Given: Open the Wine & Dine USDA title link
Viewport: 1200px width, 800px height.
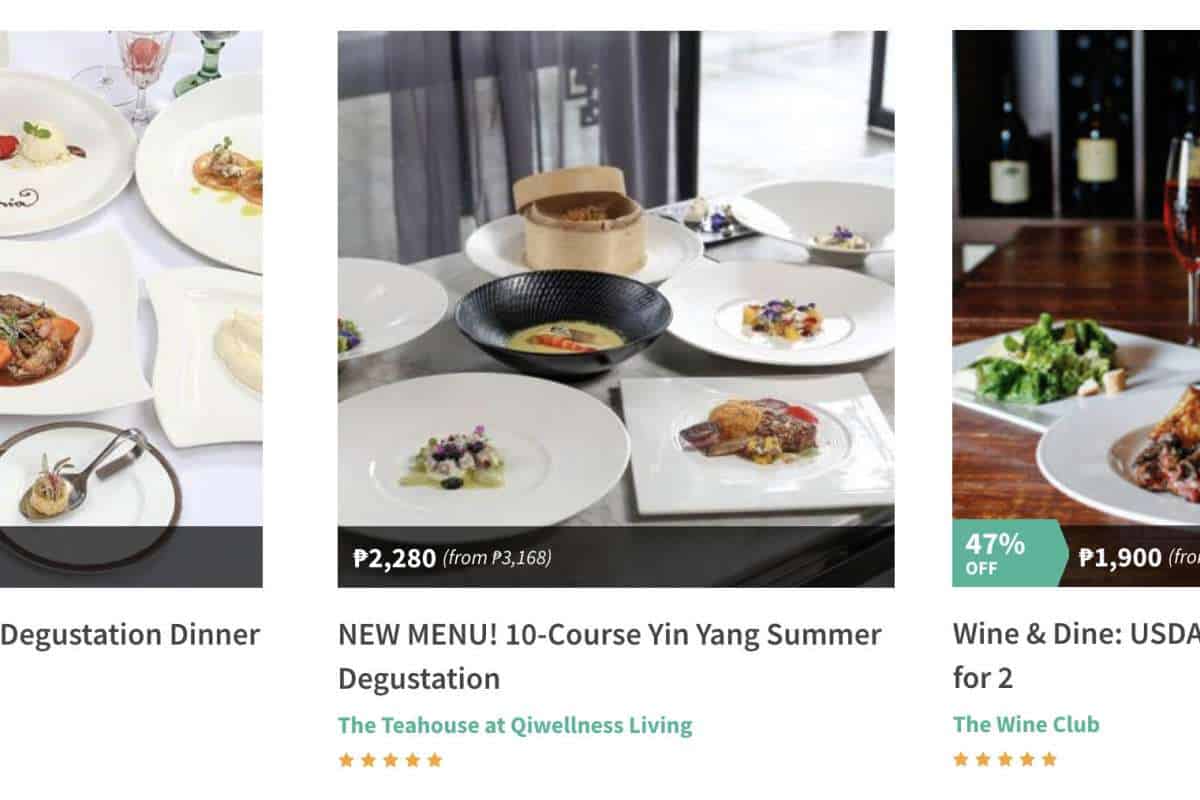Looking at the screenshot, I should coord(1075,655).
